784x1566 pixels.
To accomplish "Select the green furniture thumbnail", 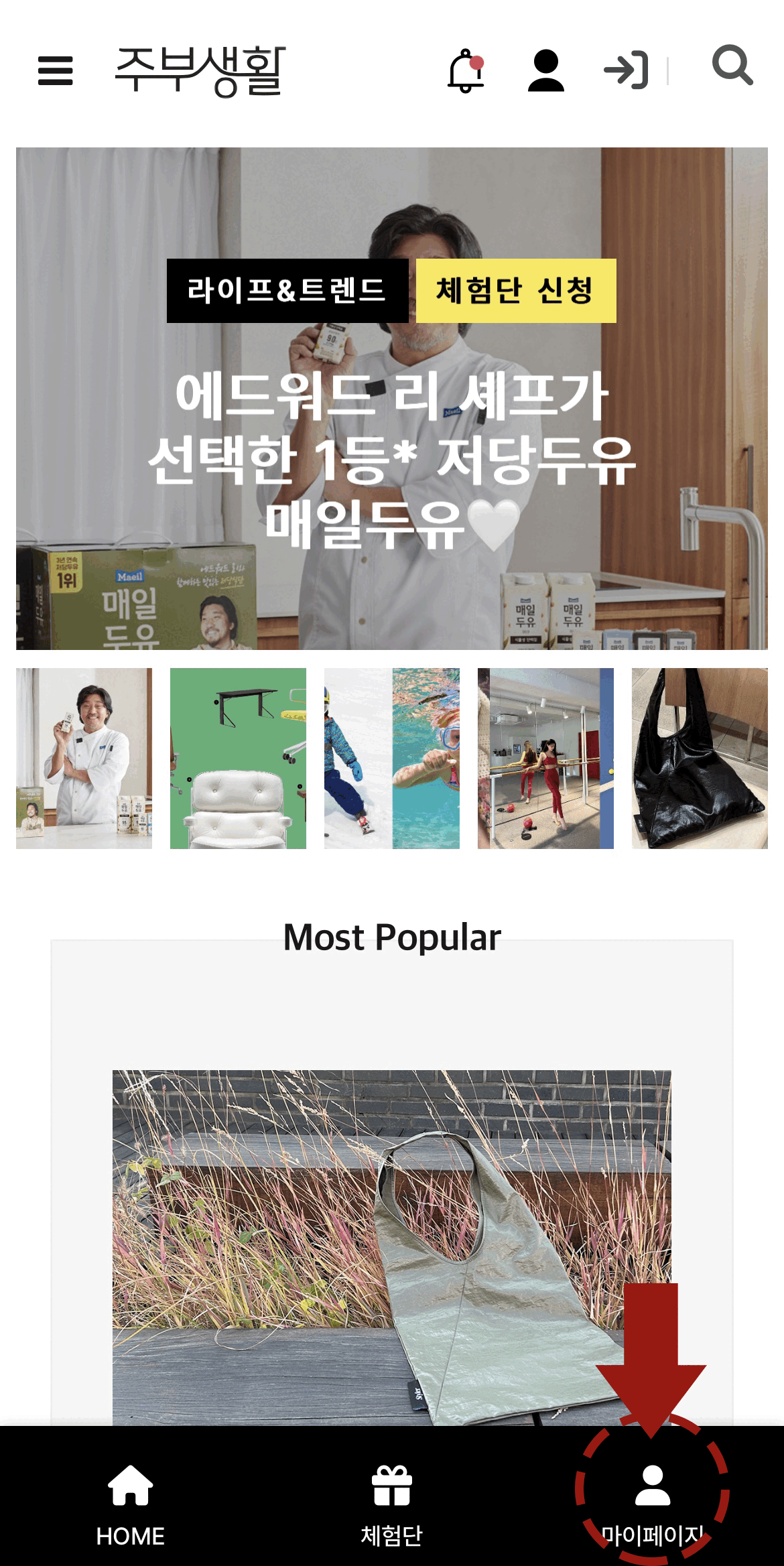I will (x=238, y=758).
